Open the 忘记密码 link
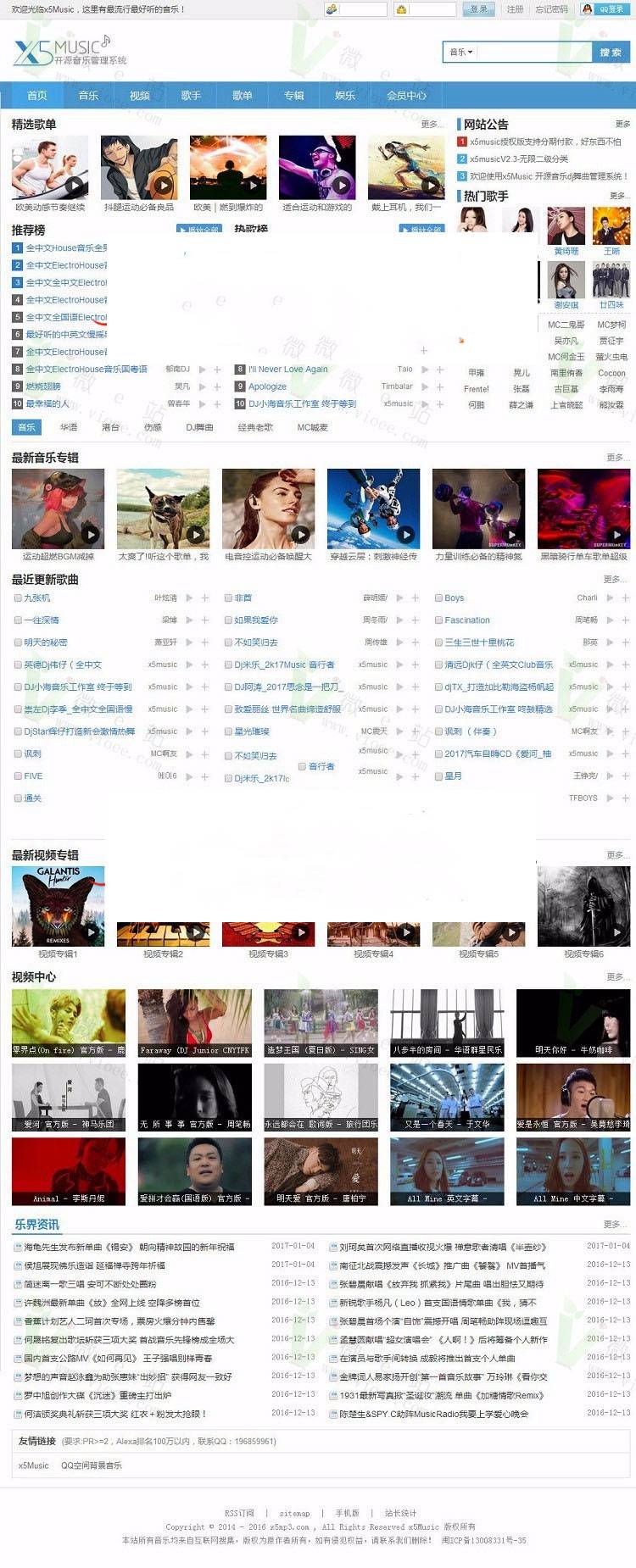Image resolution: width=636 pixels, height=1568 pixels. click(551, 9)
